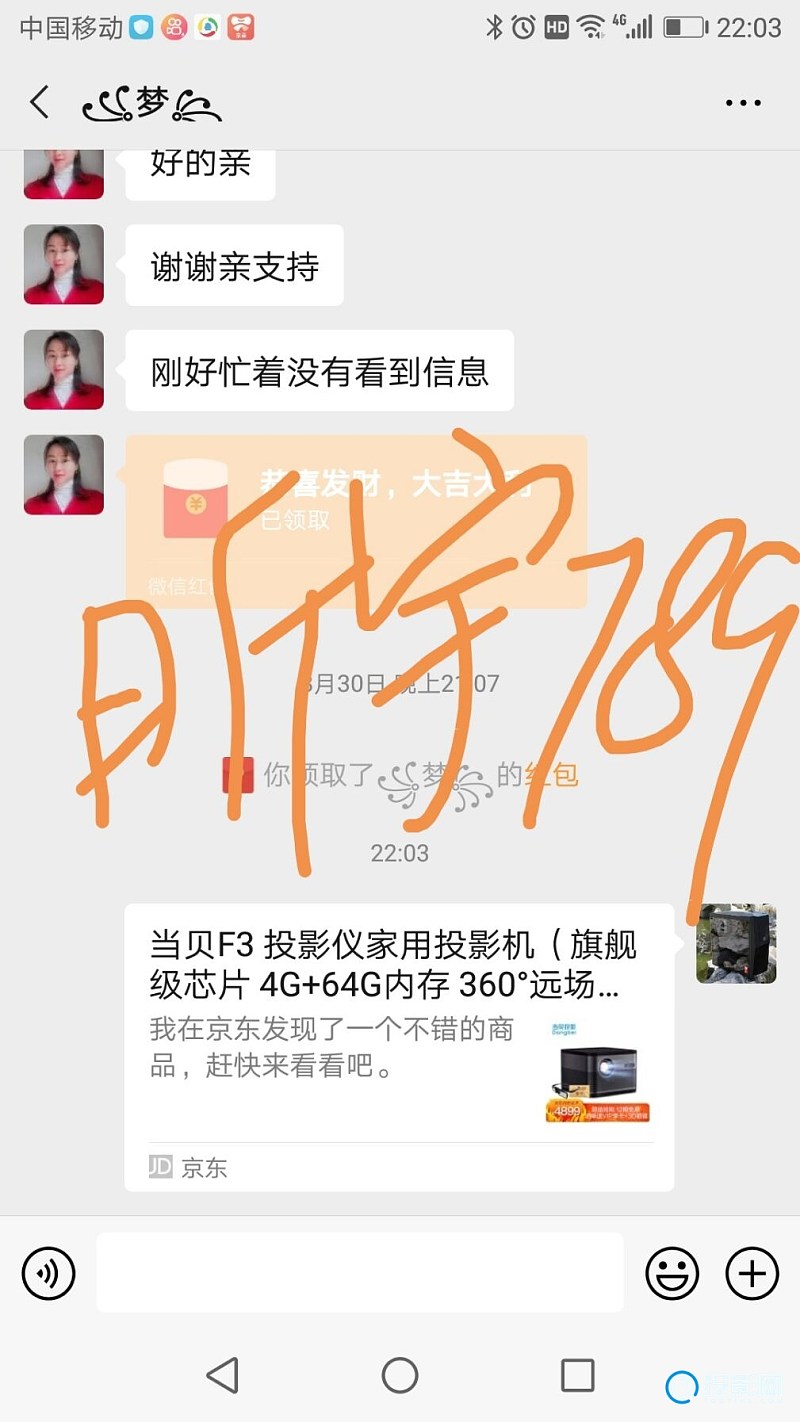Tap the system home button

[x=400, y=1375]
